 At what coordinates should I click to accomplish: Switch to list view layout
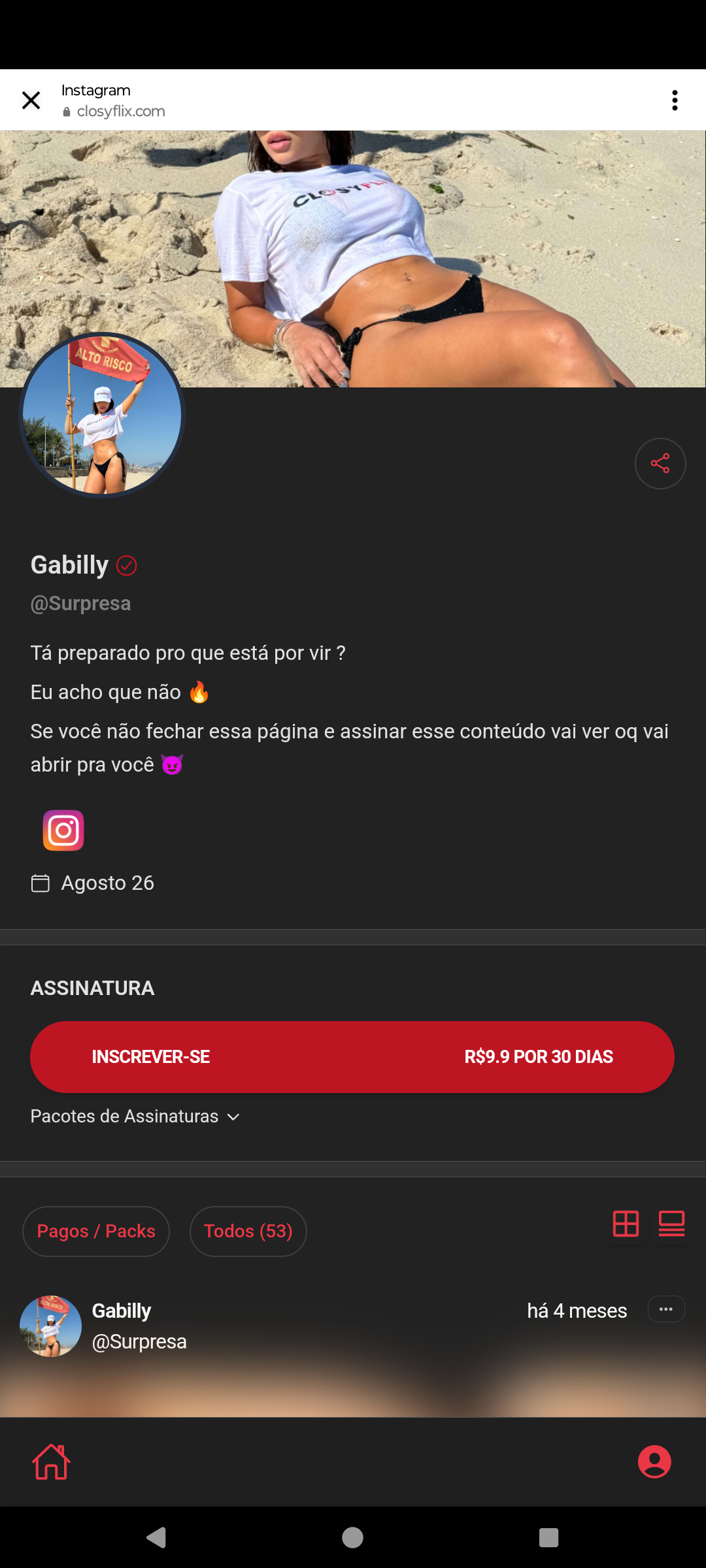671,1224
